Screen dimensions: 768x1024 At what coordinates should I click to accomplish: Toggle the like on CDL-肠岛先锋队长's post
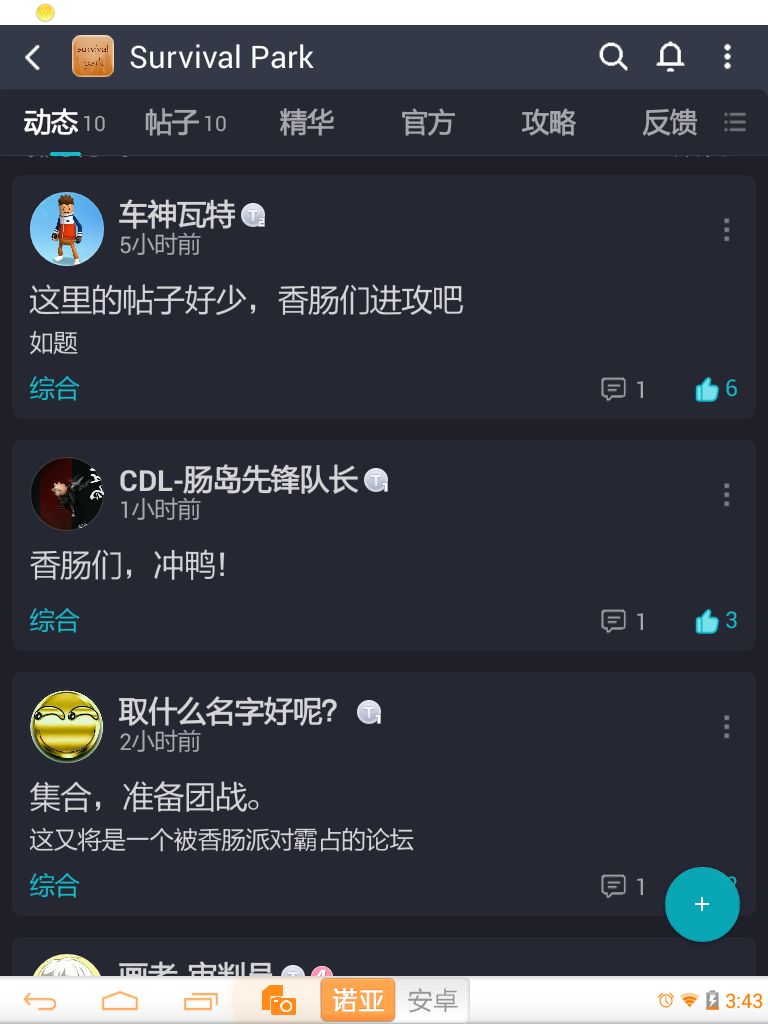click(x=709, y=621)
